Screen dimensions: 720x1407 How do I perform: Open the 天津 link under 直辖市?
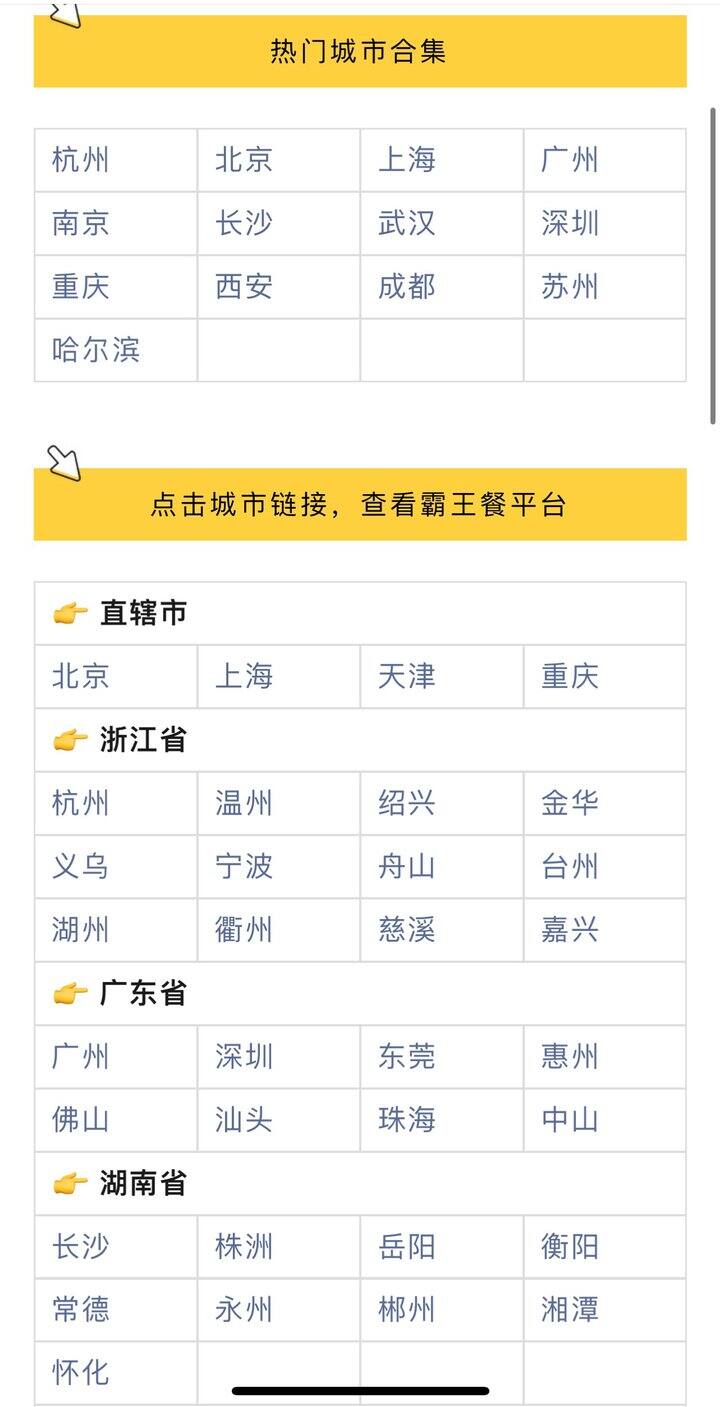[x=407, y=676]
